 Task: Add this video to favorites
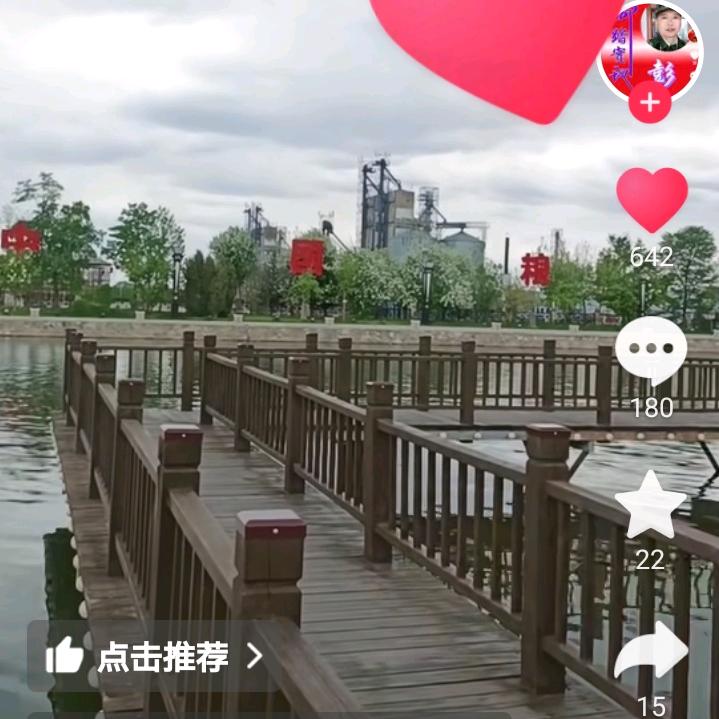650,506
